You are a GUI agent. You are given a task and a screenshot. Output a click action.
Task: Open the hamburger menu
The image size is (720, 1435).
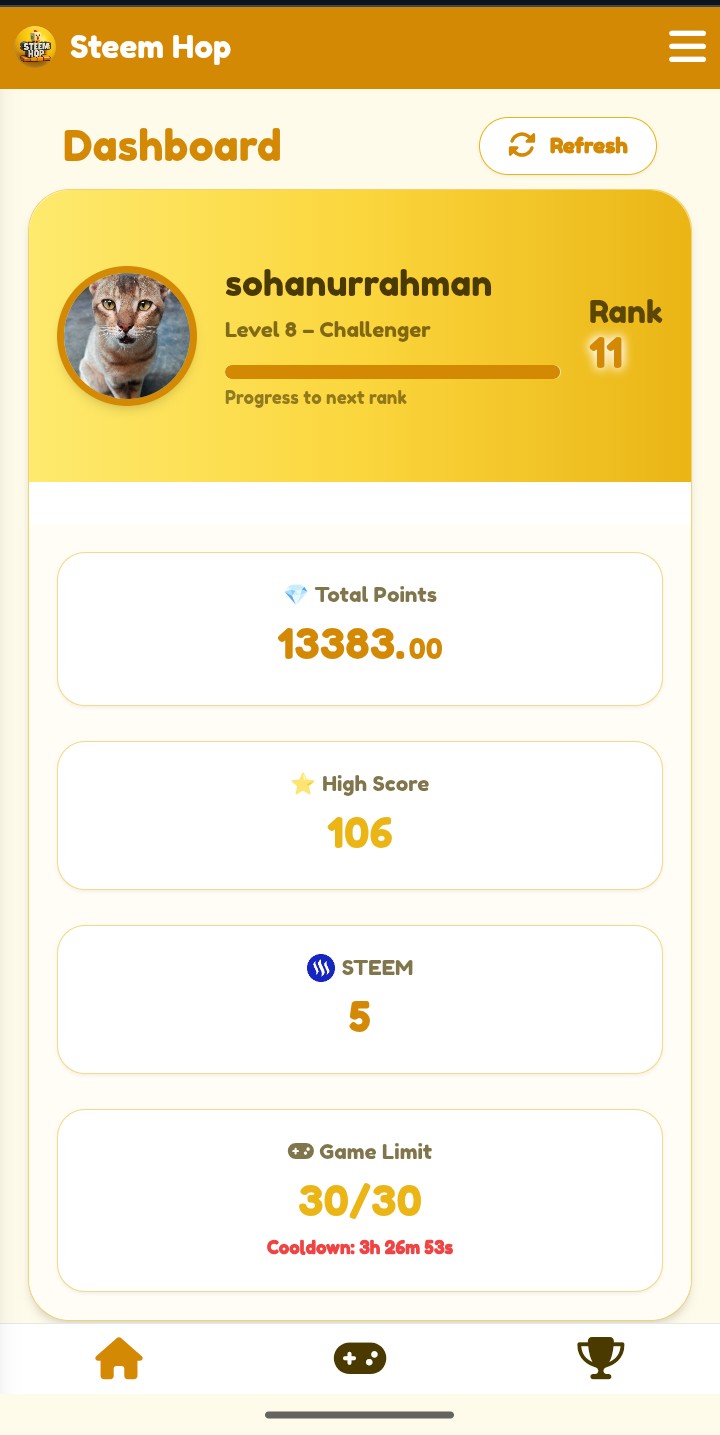687,46
